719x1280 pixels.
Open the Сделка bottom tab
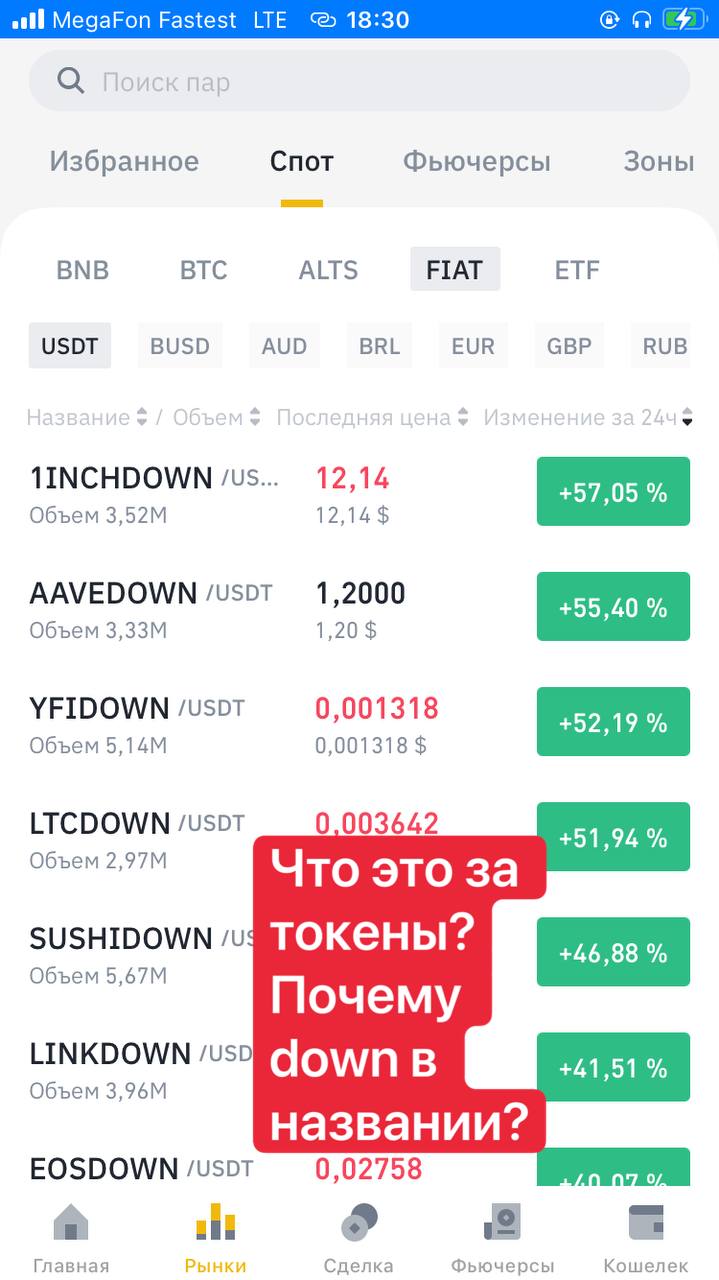coord(359,1238)
